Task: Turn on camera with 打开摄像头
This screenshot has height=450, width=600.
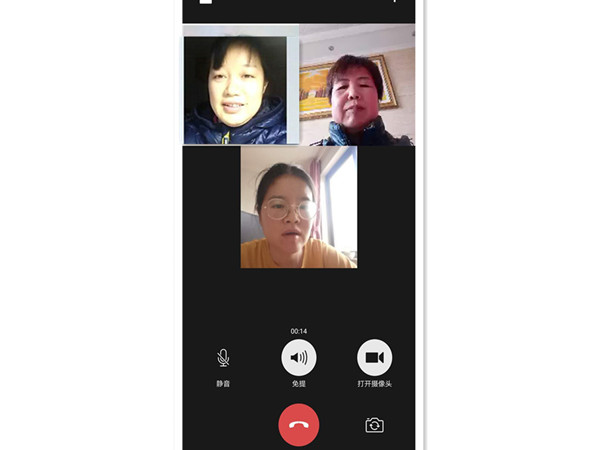Action: (374, 357)
